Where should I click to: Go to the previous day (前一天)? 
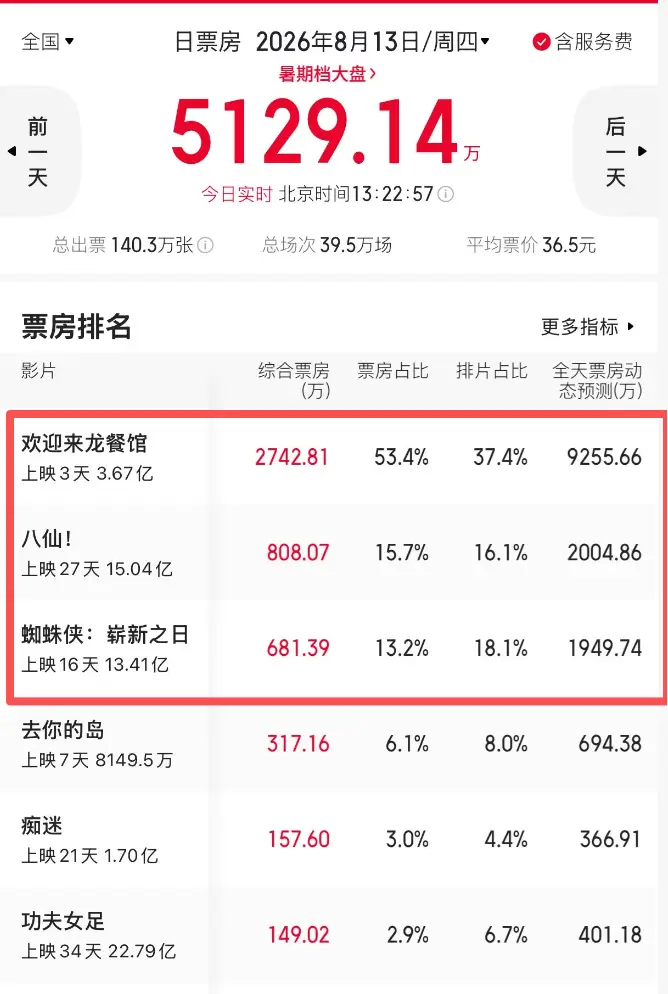(x=38, y=152)
